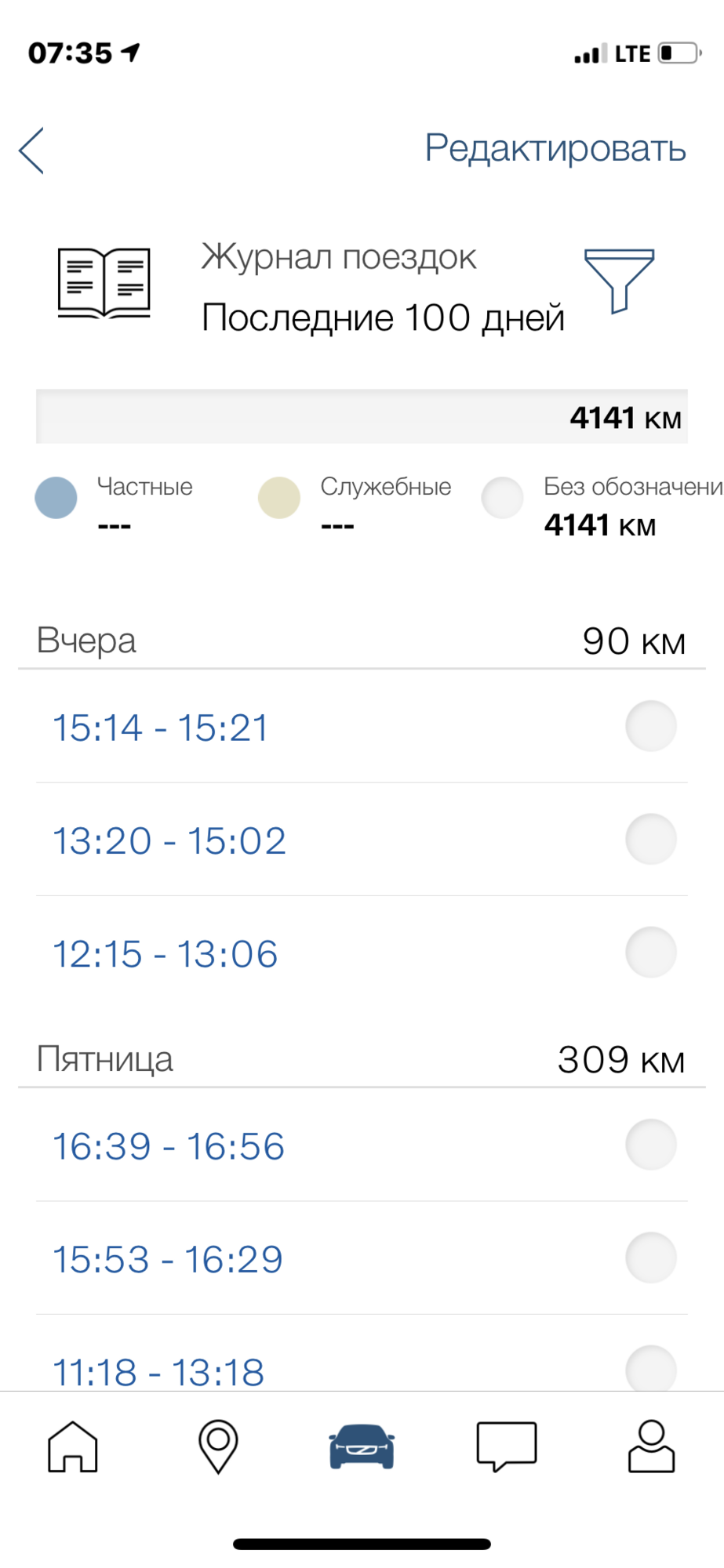724x1568 pixels.
Task: Open Friday's 15:53 - 16:29 trip
Action: pyautogui.click(x=362, y=1258)
